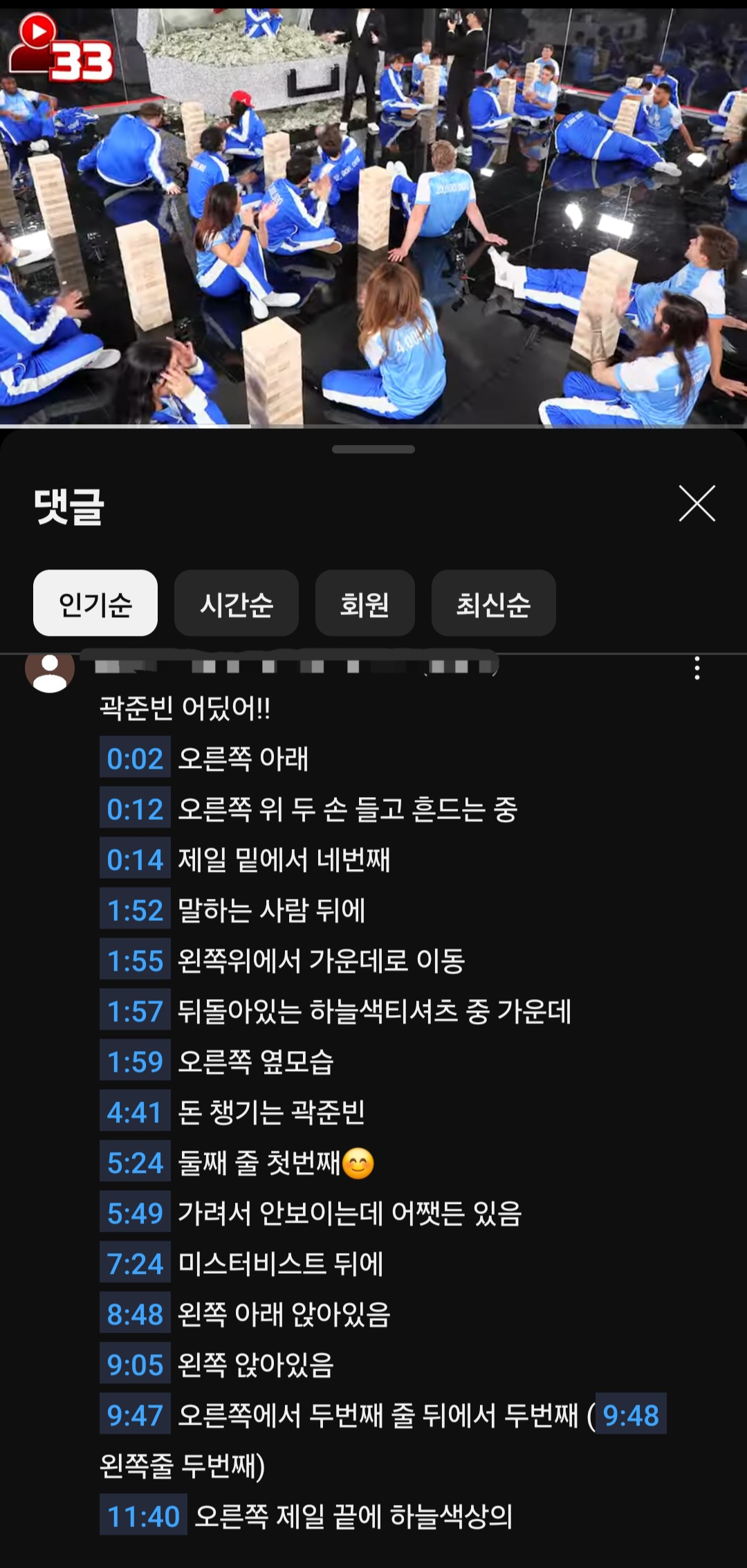Close the 댓글 comments panel
Screen dimensions: 747x1568
point(697,503)
